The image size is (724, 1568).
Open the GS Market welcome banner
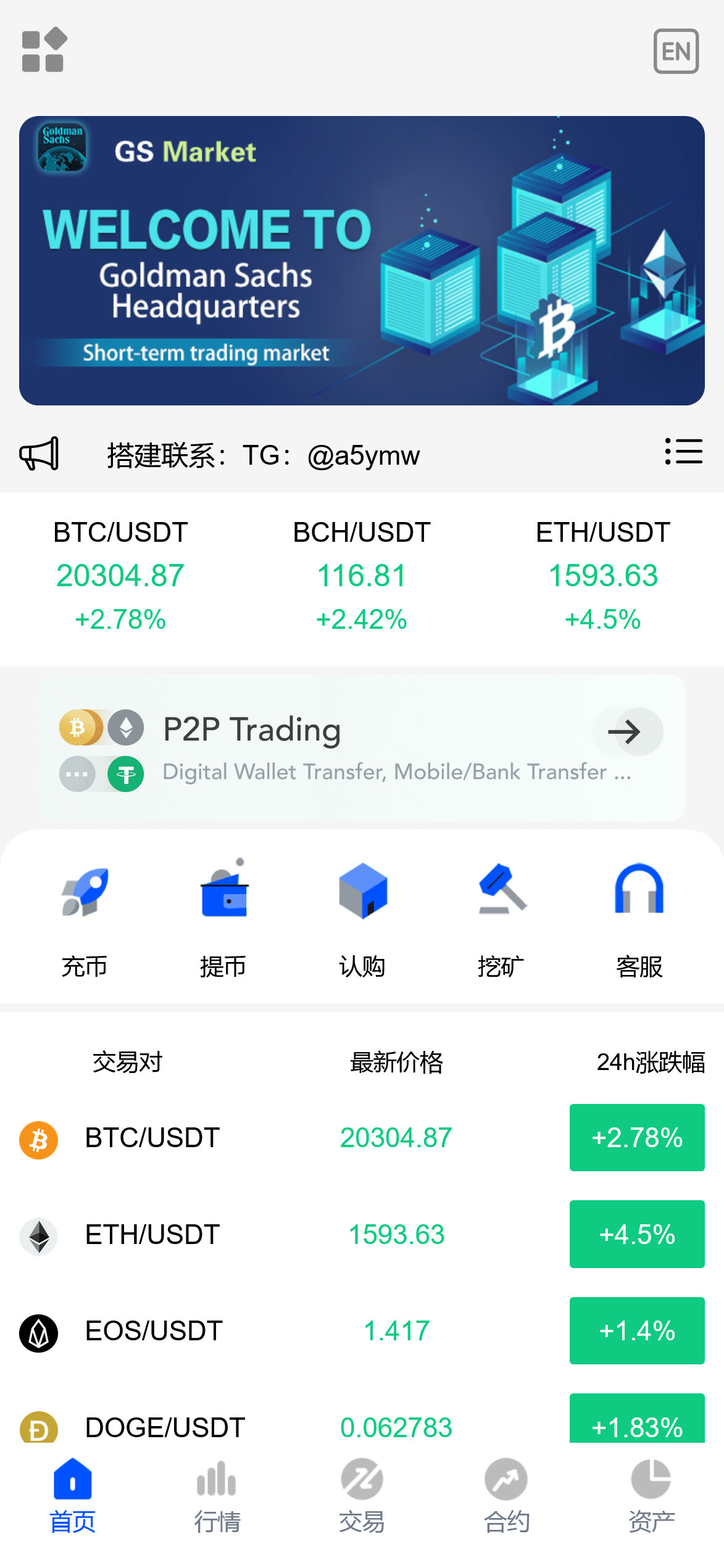point(362,259)
